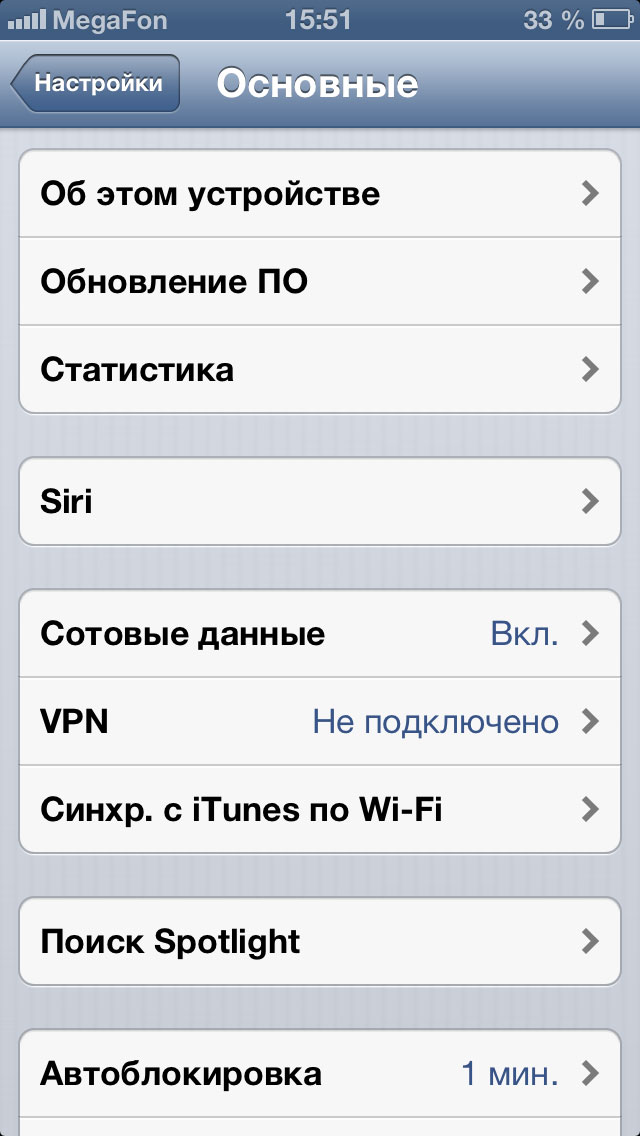Open Автоблокировка settings
The height and width of the screenshot is (1136, 640).
pos(320,1074)
